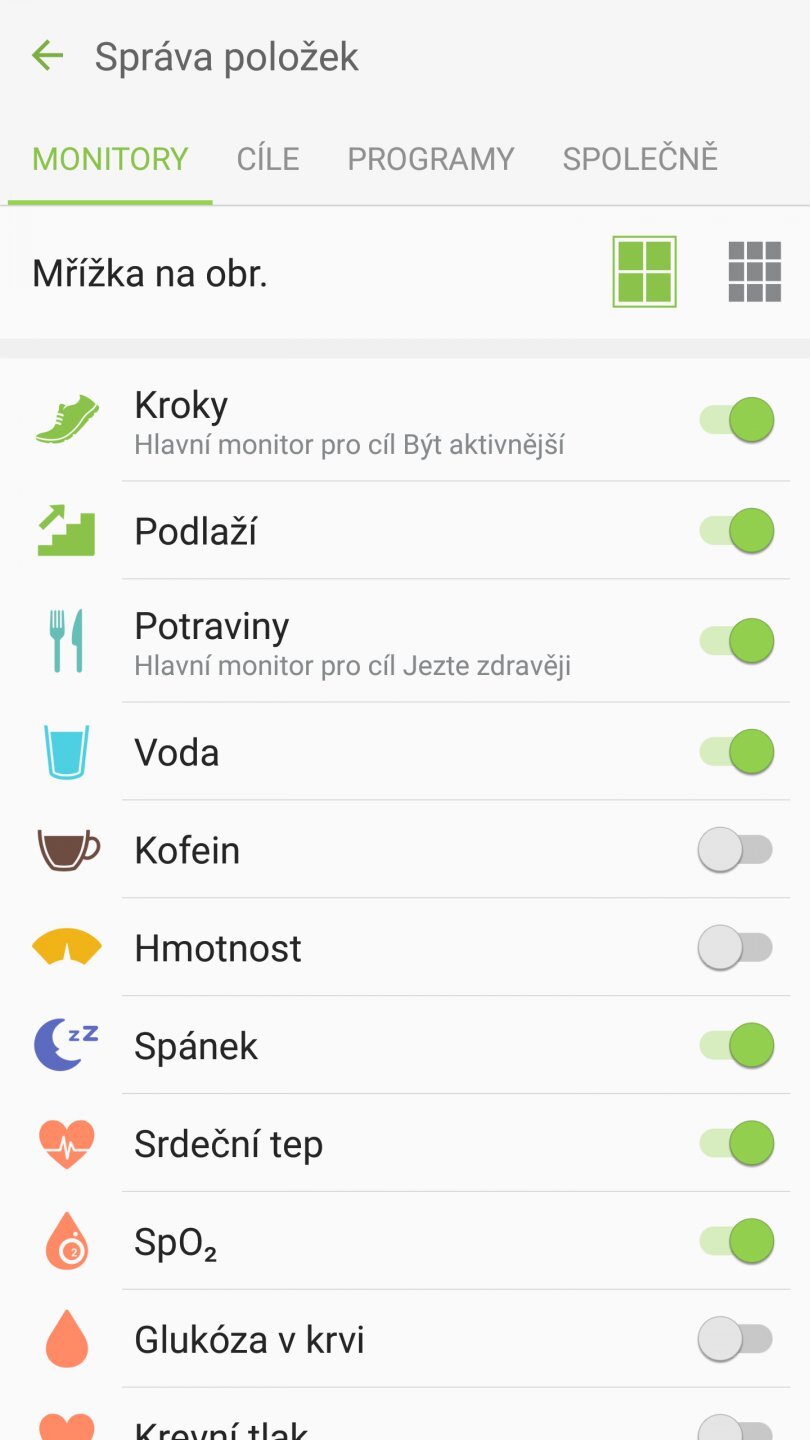Switch off the Spánek monitor
This screenshot has height=1440, width=810.
coord(736,1046)
